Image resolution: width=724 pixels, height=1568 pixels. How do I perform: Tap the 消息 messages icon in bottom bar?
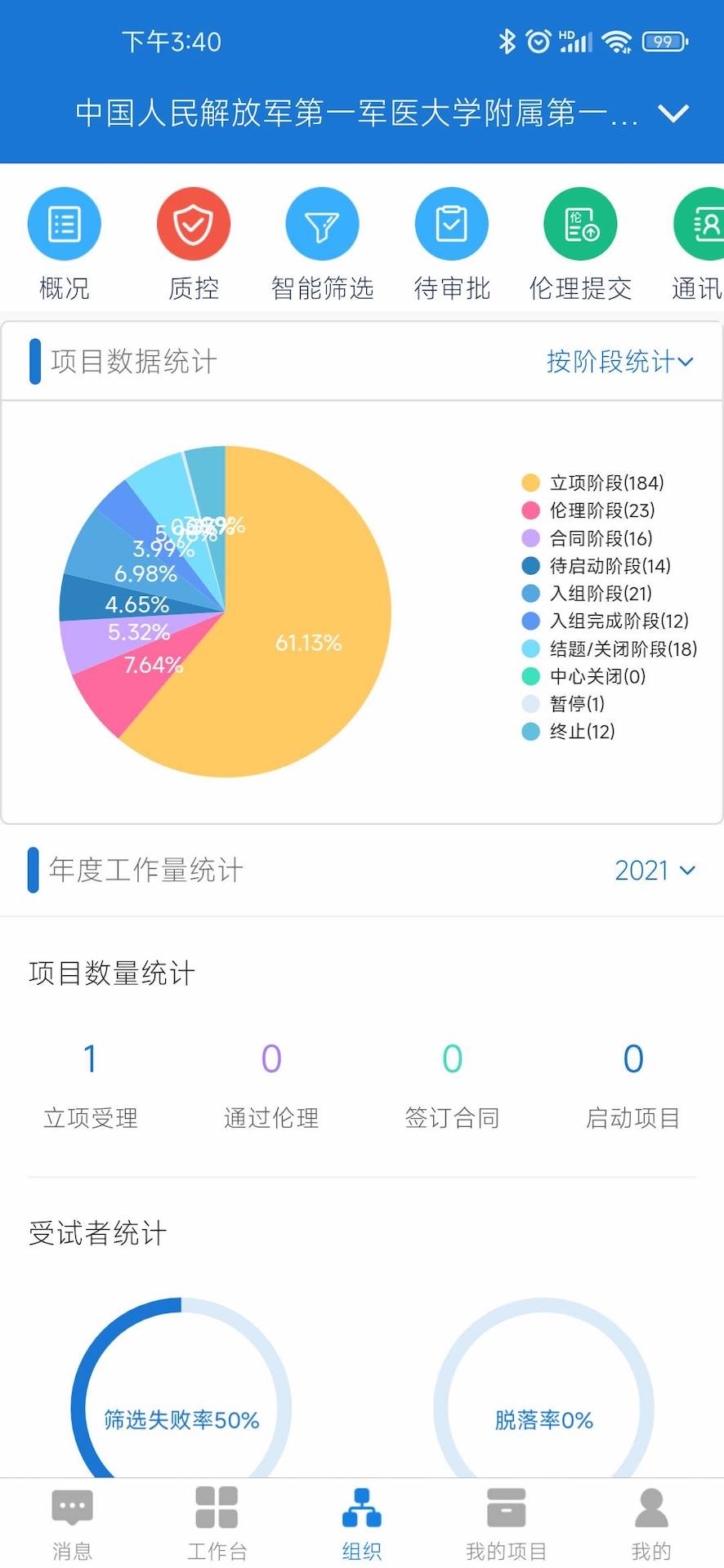[72, 1519]
